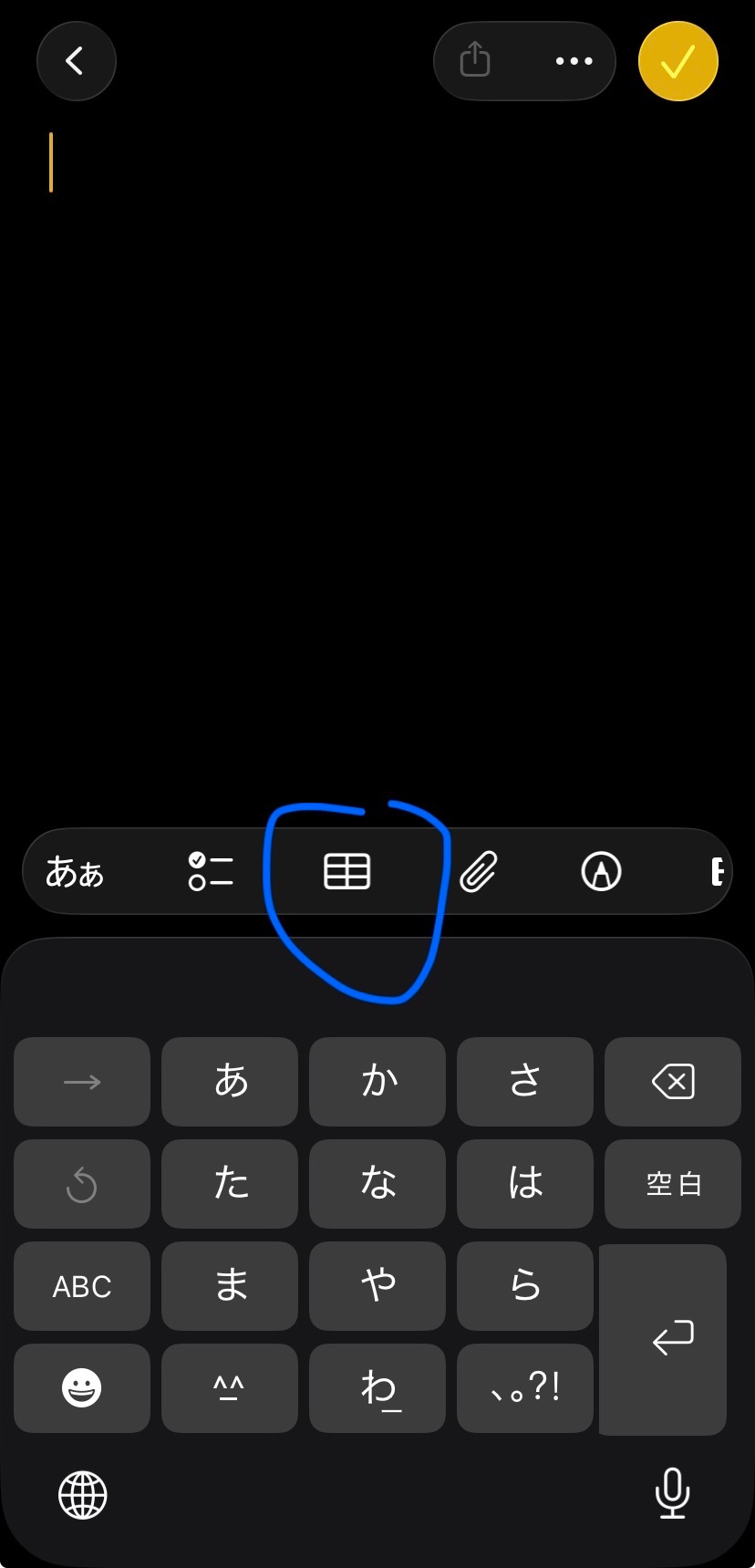Go back to the notes list
Viewport: 755px width, 1568px height.
[x=76, y=61]
